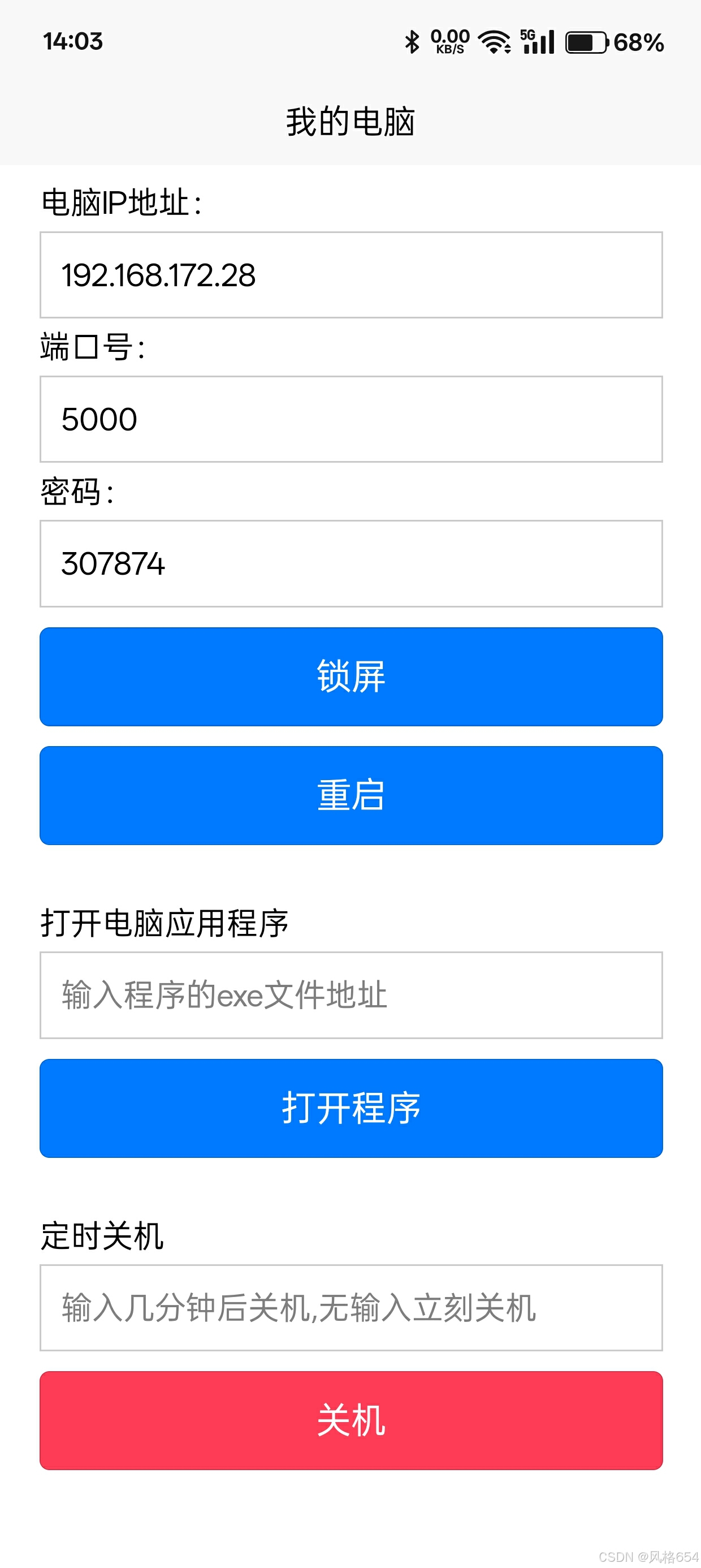This screenshot has height=1568, width=701.
Task: Click the clock showing 14:03
Action: point(73,41)
